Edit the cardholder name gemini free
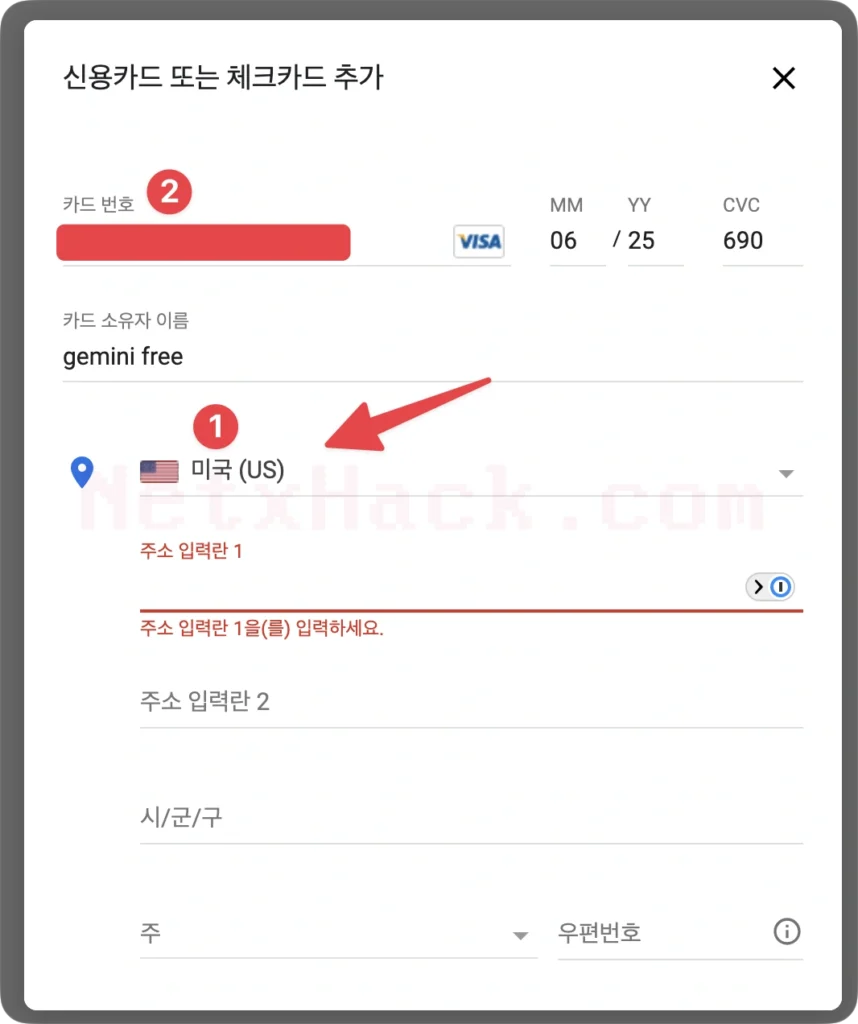The image size is (858, 1024). point(430,357)
